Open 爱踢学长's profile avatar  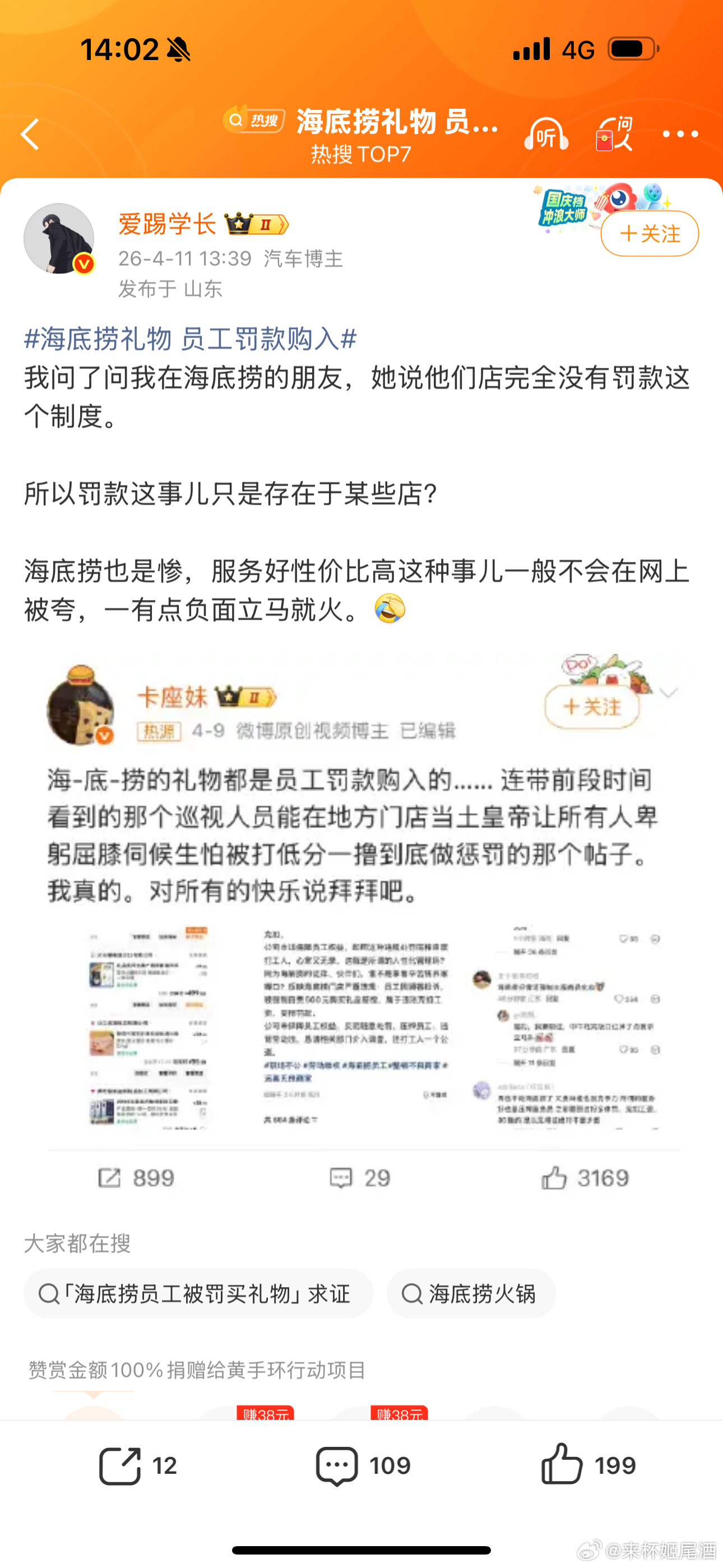[59, 238]
